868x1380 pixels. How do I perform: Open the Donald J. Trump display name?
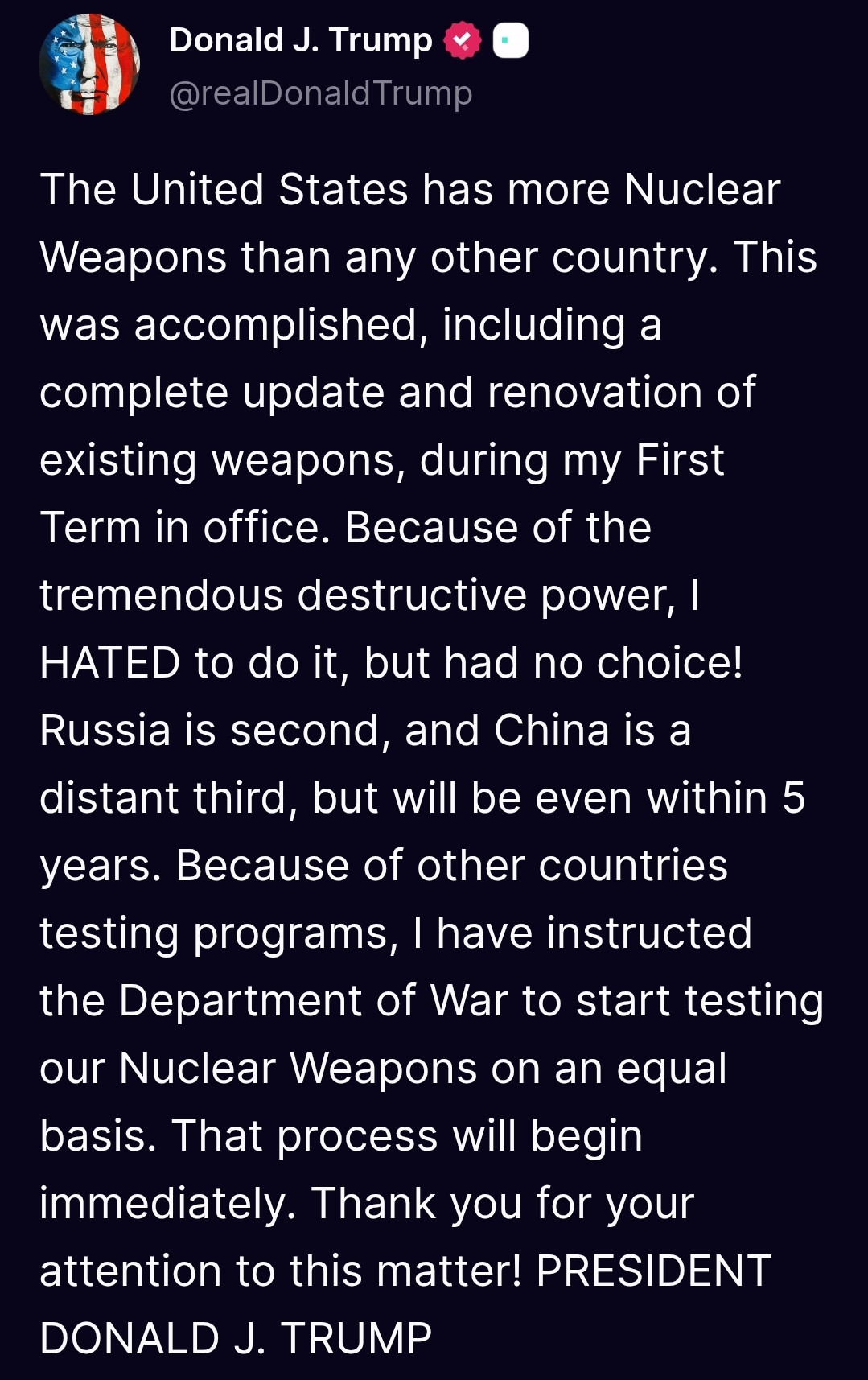[x=301, y=40]
